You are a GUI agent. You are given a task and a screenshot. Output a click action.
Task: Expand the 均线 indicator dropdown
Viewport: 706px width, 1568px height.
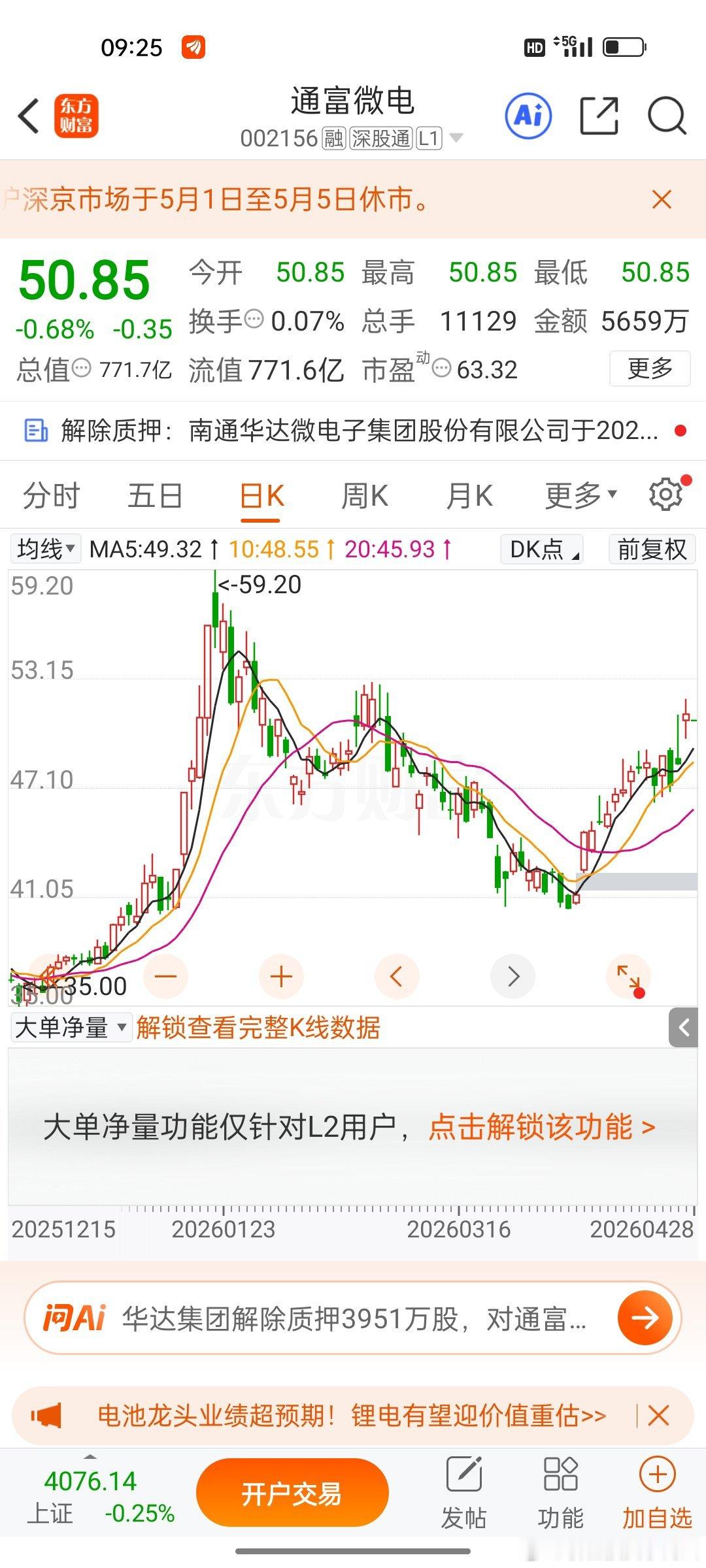(x=46, y=549)
